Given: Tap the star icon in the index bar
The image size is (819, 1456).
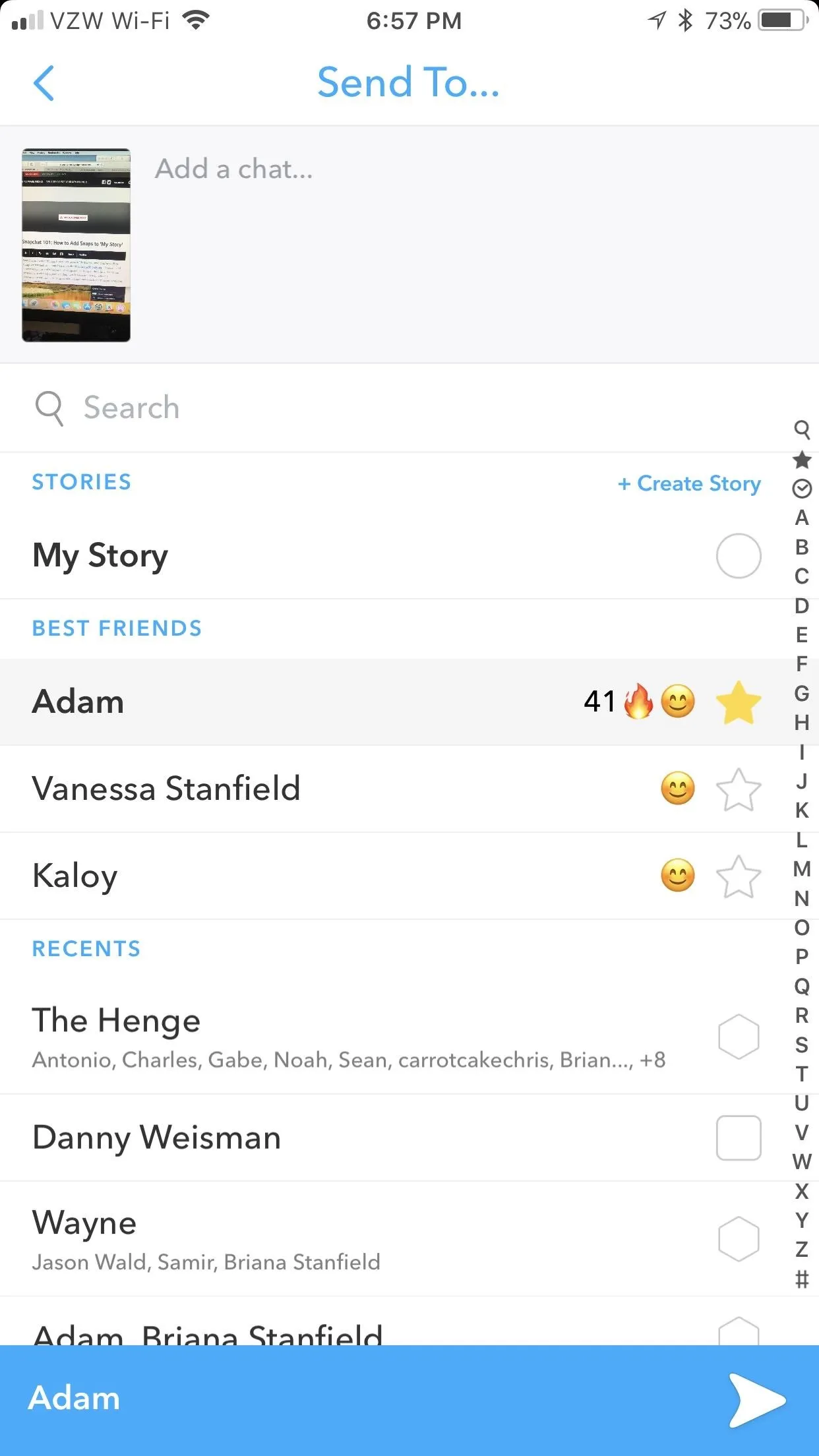Looking at the screenshot, I should point(802,459).
